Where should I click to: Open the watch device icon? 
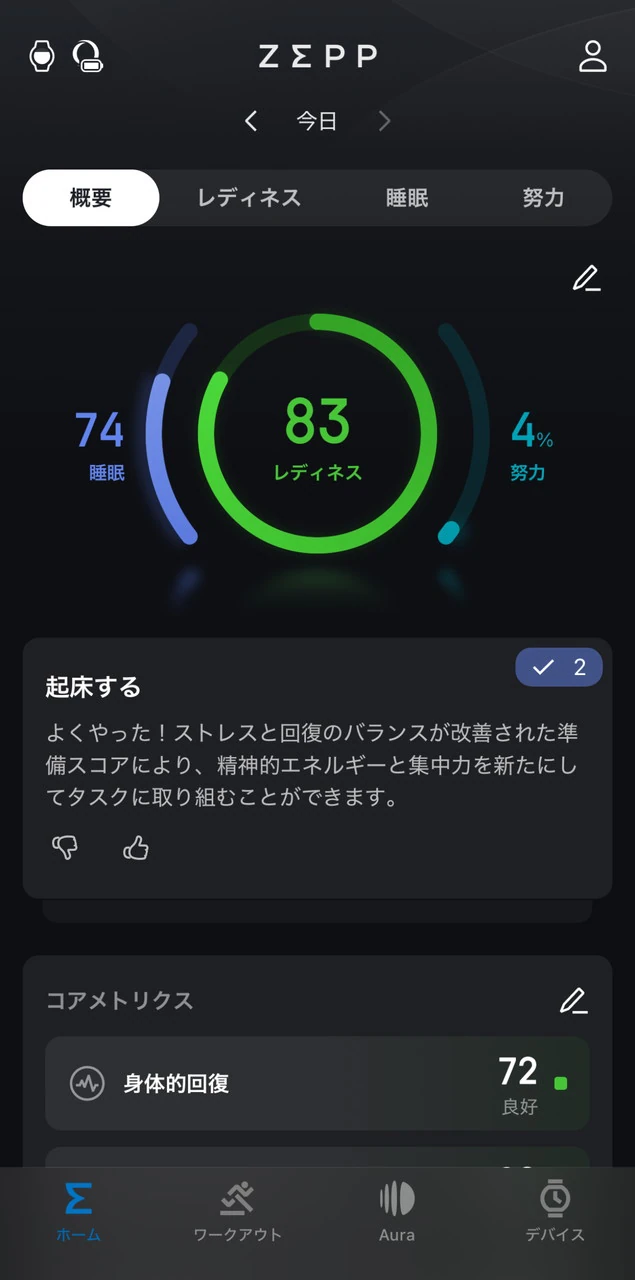click(x=41, y=56)
